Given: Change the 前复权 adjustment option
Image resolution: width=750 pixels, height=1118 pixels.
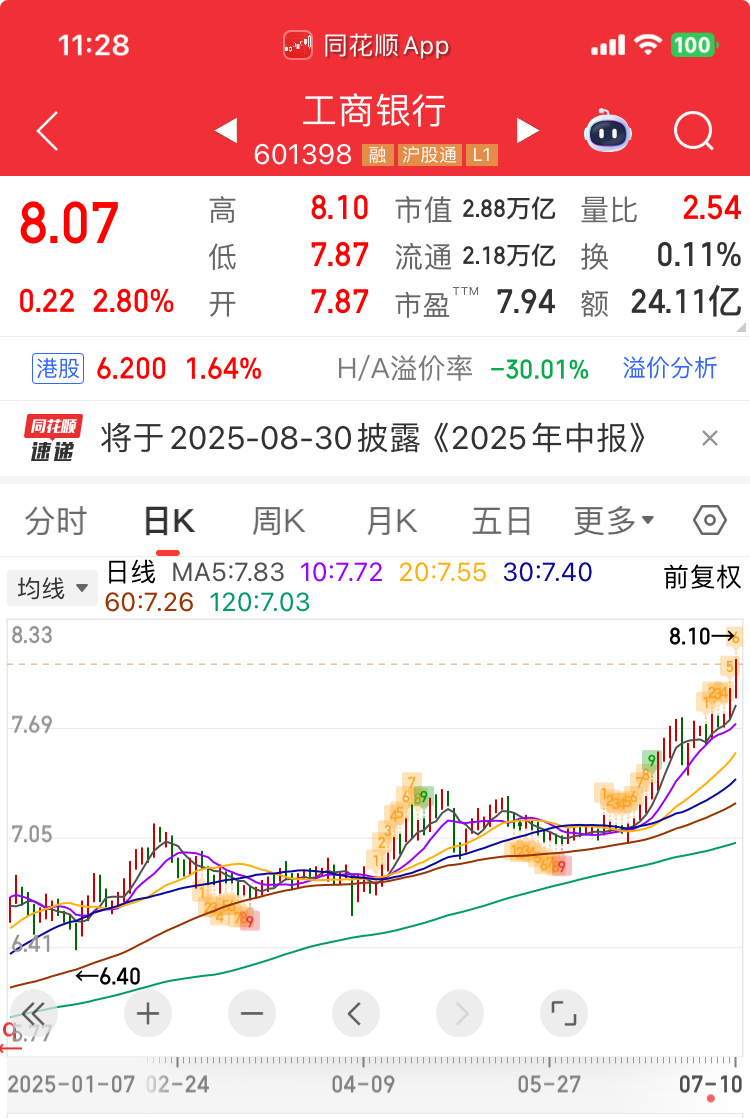Looking at the screenshot, I should [x=702, y=577].
